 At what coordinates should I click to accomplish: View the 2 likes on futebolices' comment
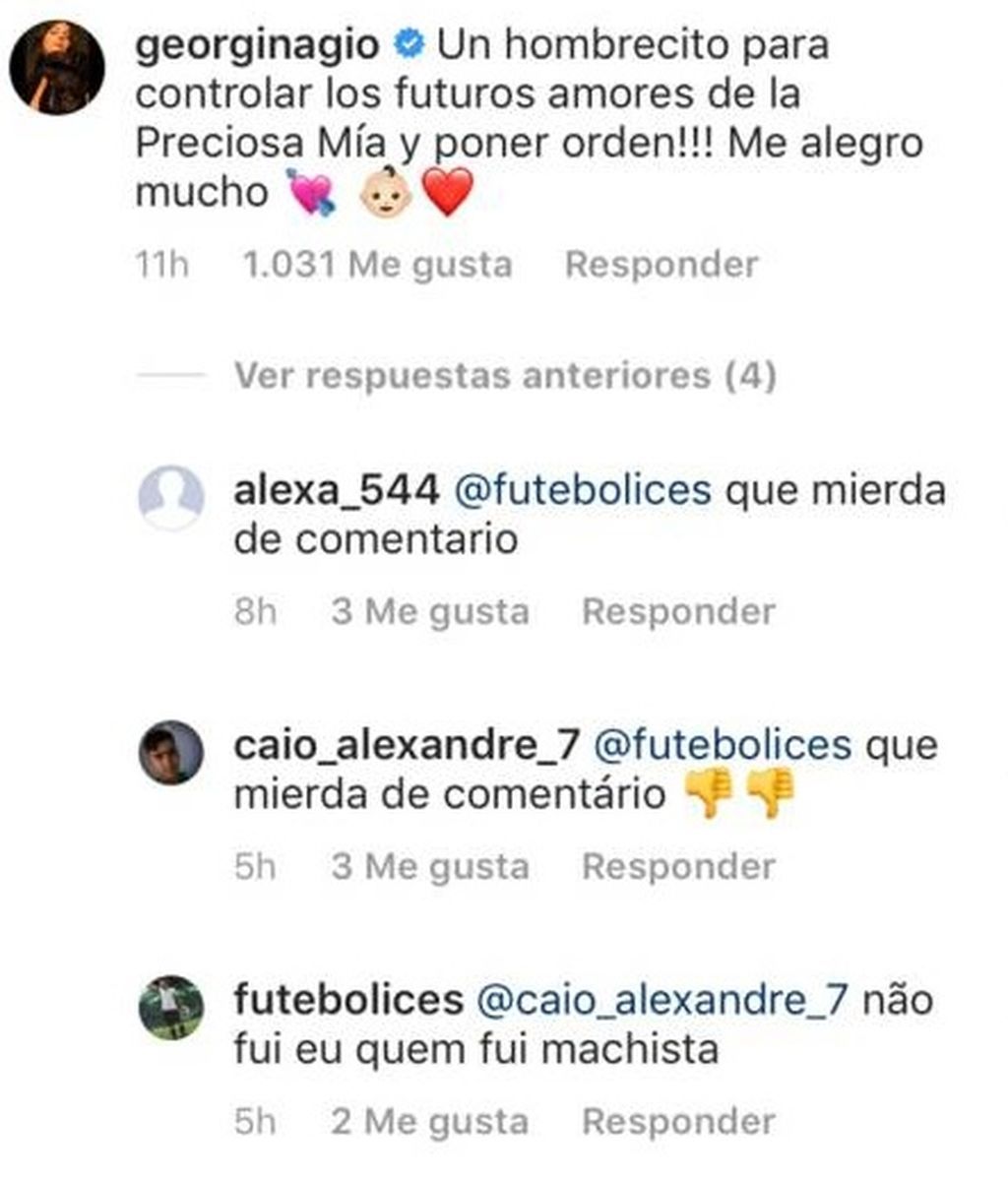click(429, 1122)
